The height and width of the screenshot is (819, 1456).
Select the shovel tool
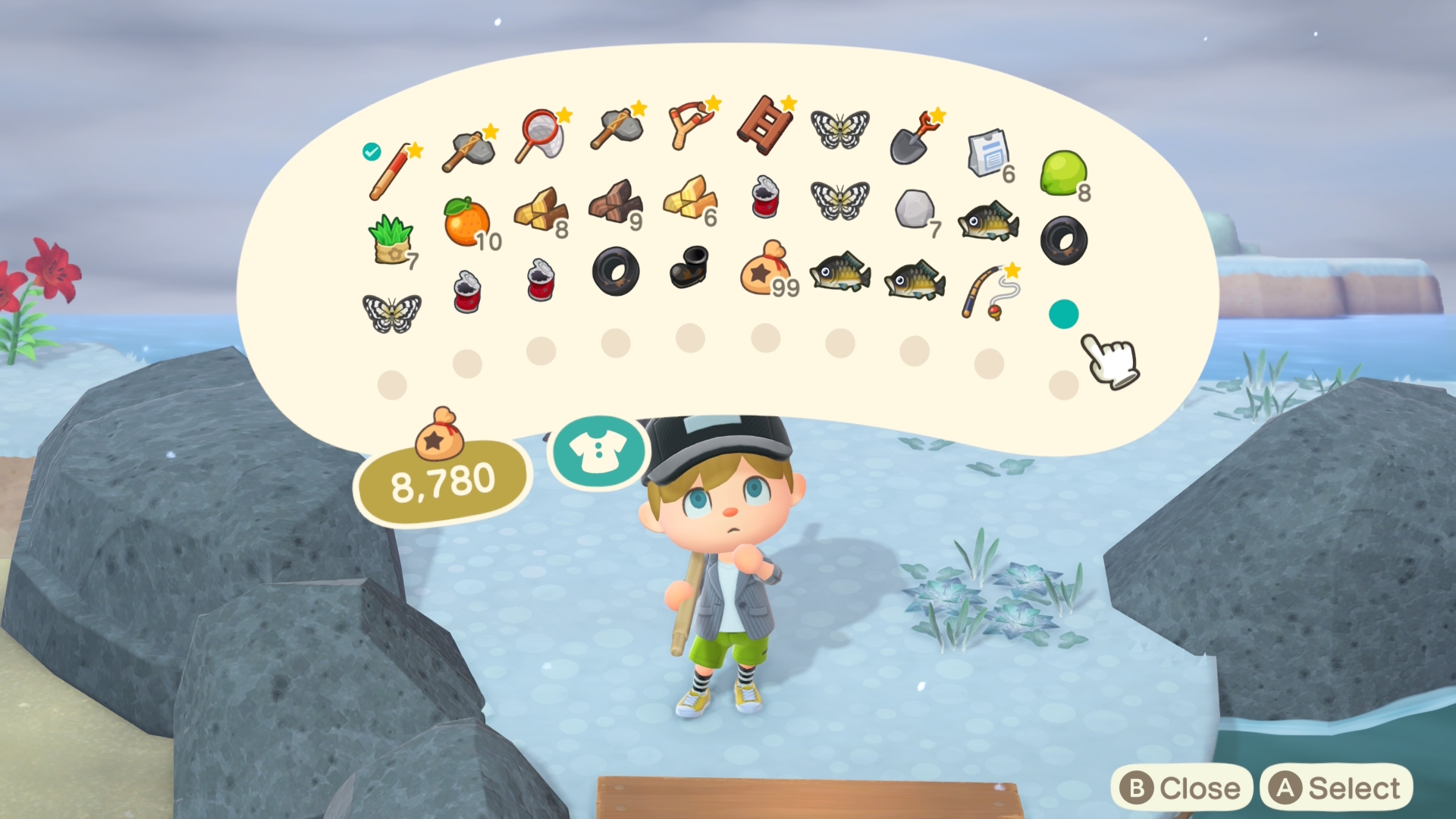(914, 139)
